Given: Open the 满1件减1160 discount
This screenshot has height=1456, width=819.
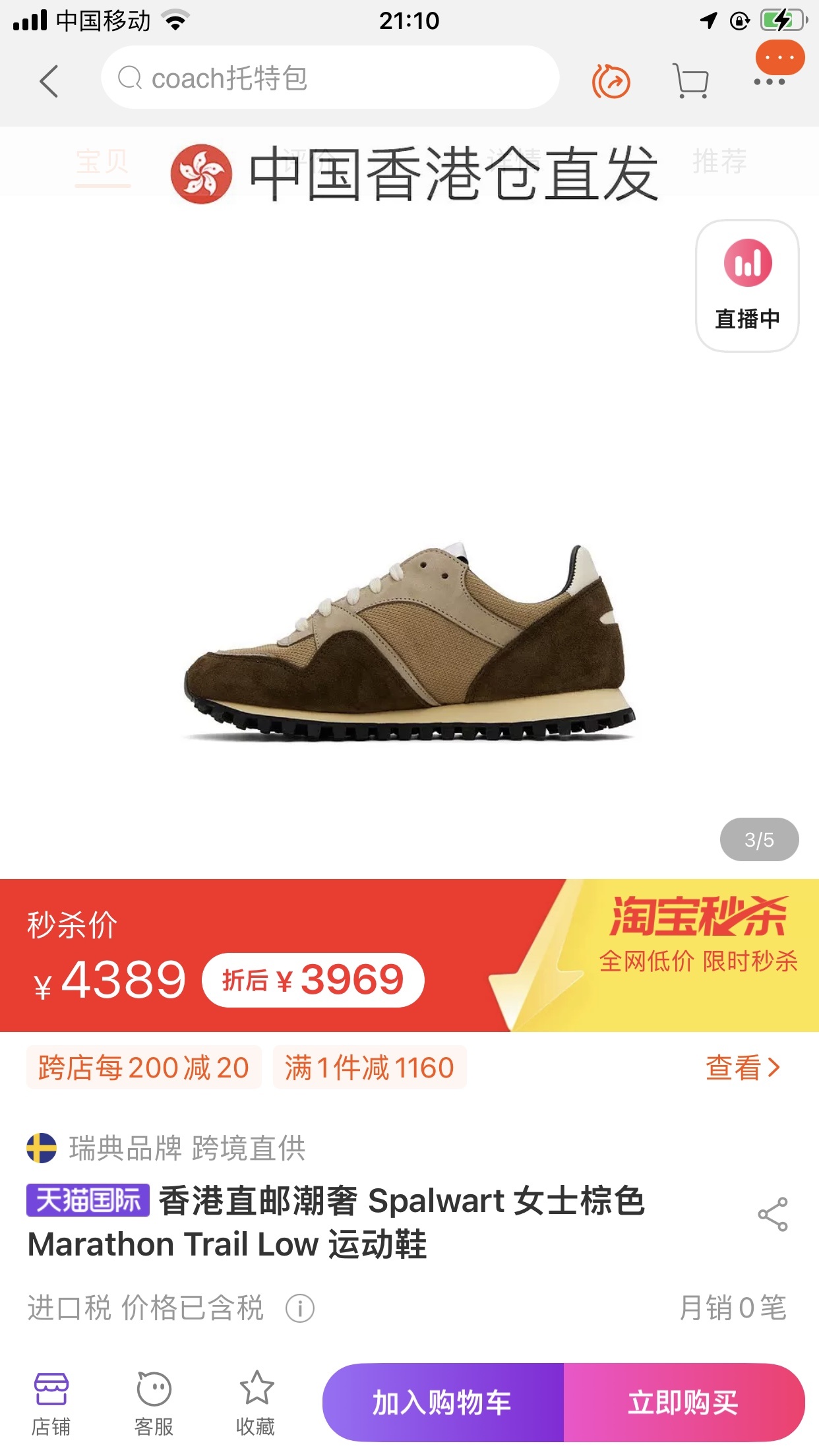Looking at the screenshot, I should click(369, 1068).
